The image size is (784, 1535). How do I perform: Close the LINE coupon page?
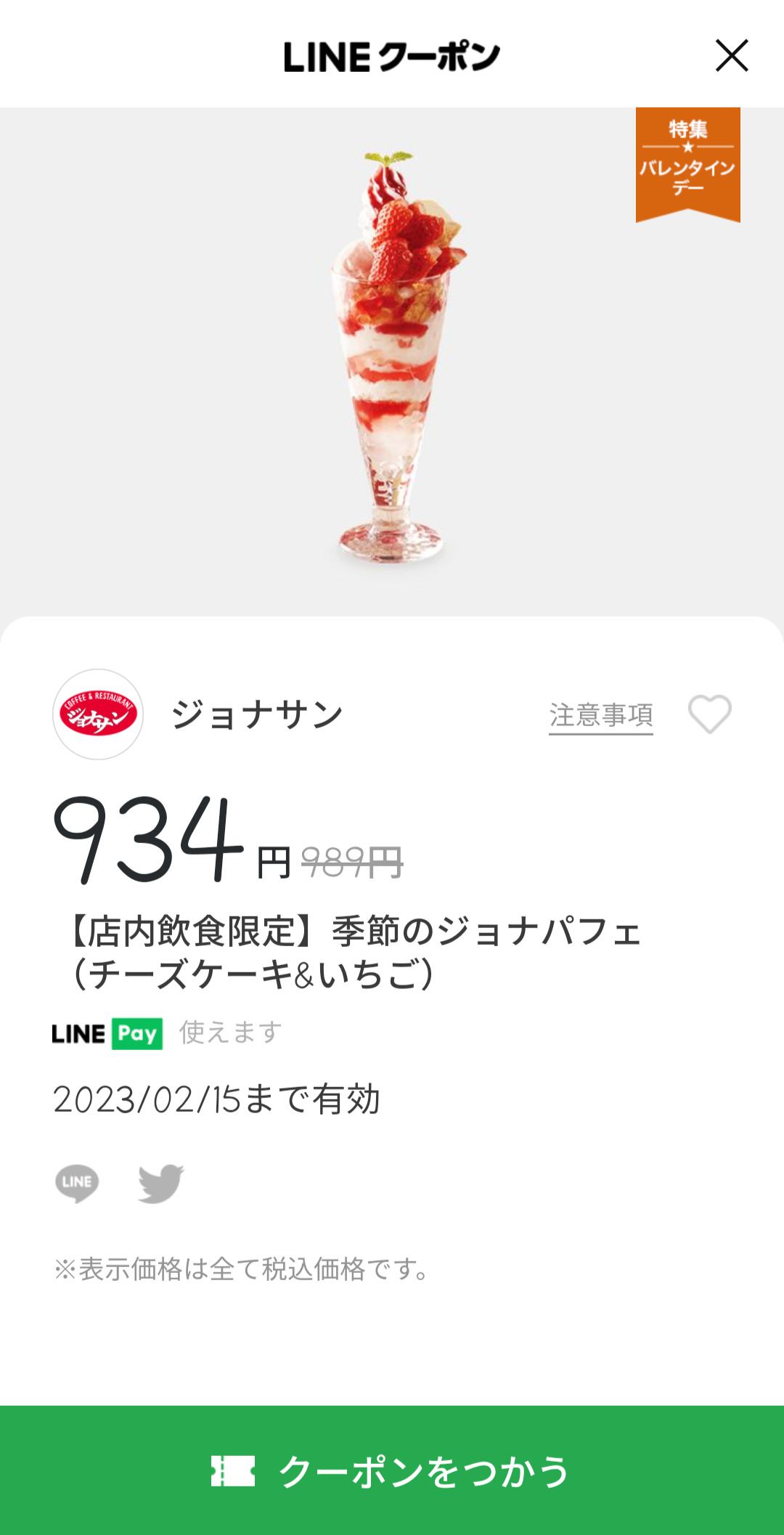click(731, 56)
